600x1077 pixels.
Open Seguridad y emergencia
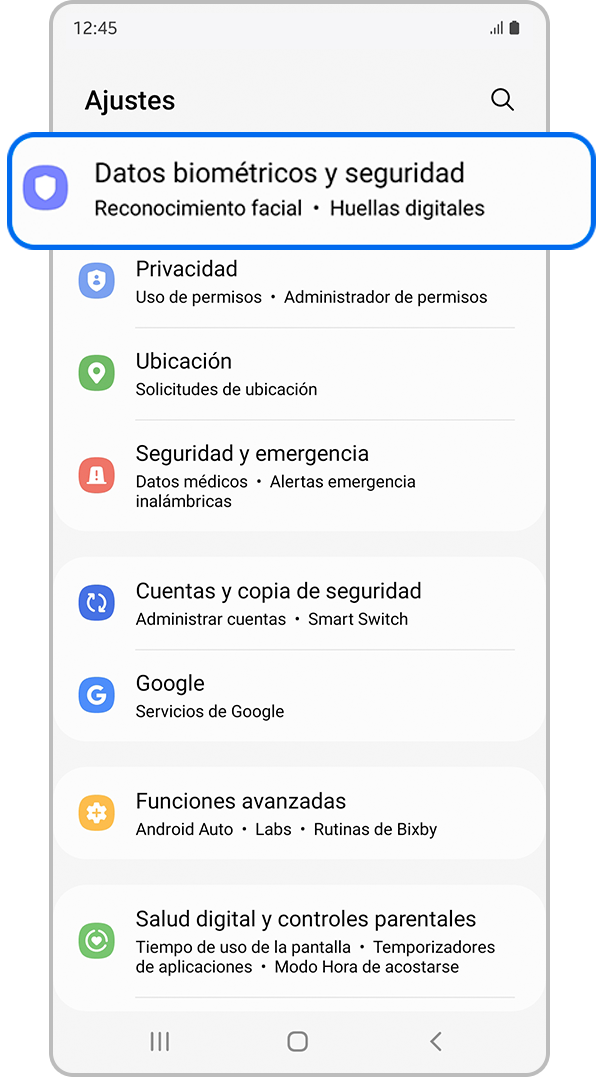300,476
